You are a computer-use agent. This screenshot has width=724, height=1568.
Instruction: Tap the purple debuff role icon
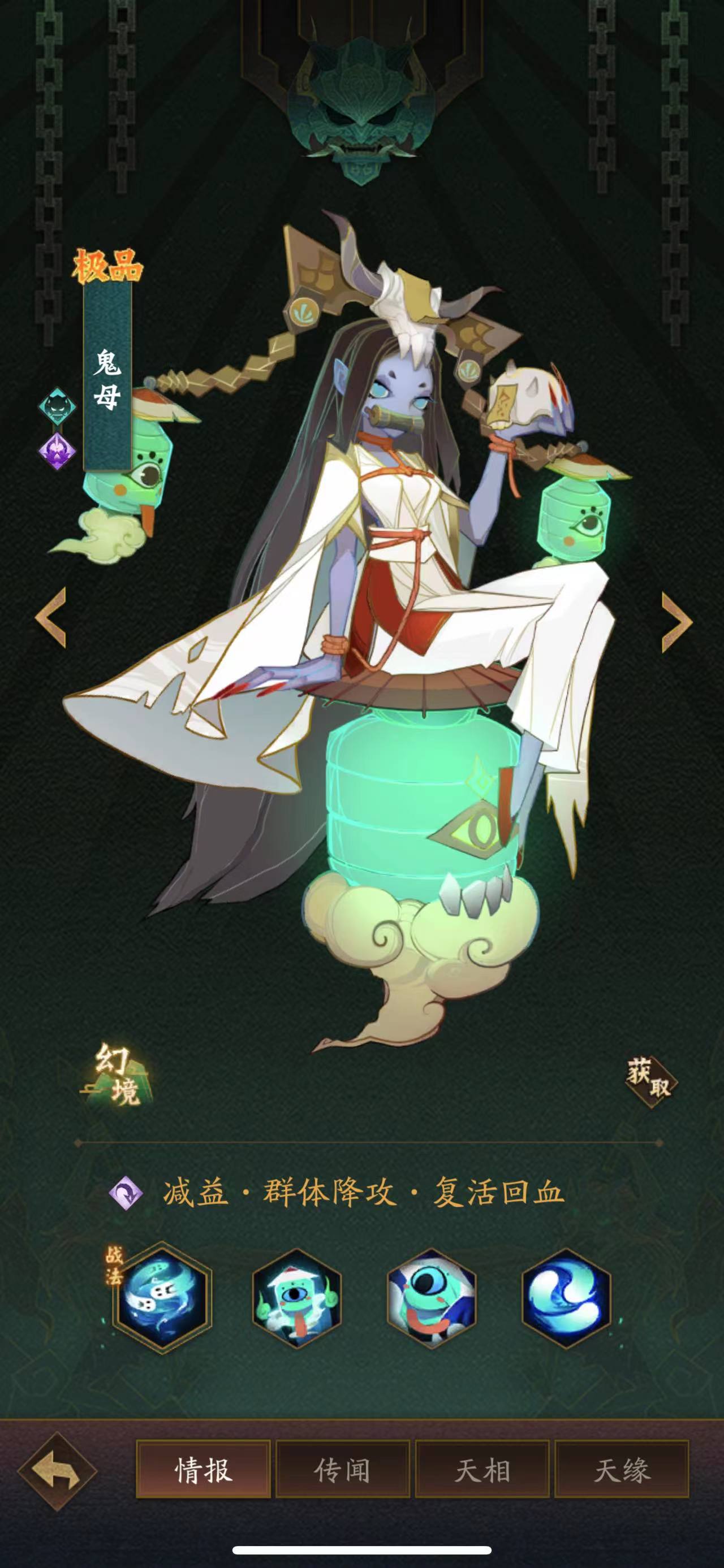pos(126,1192)
